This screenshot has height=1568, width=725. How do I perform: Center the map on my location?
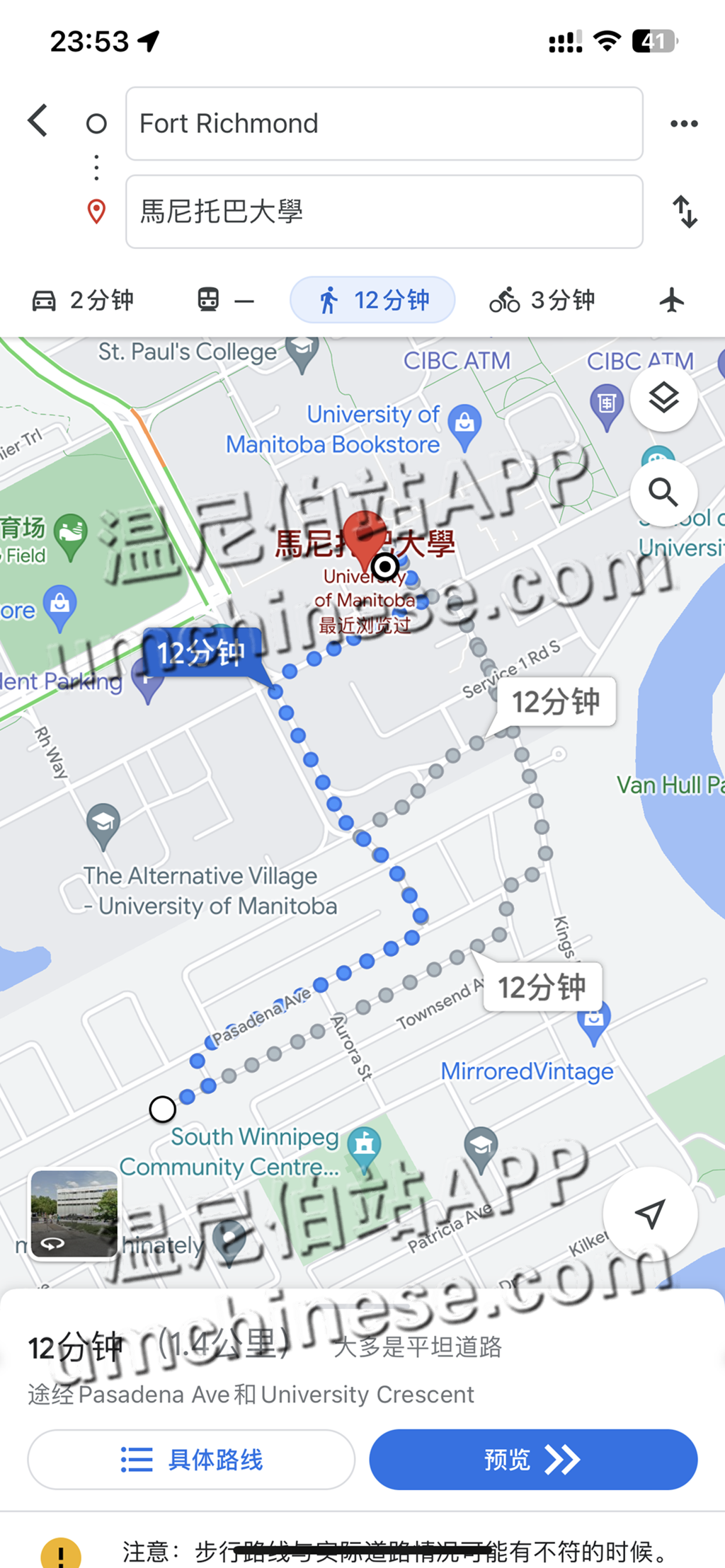(649, 1213)
